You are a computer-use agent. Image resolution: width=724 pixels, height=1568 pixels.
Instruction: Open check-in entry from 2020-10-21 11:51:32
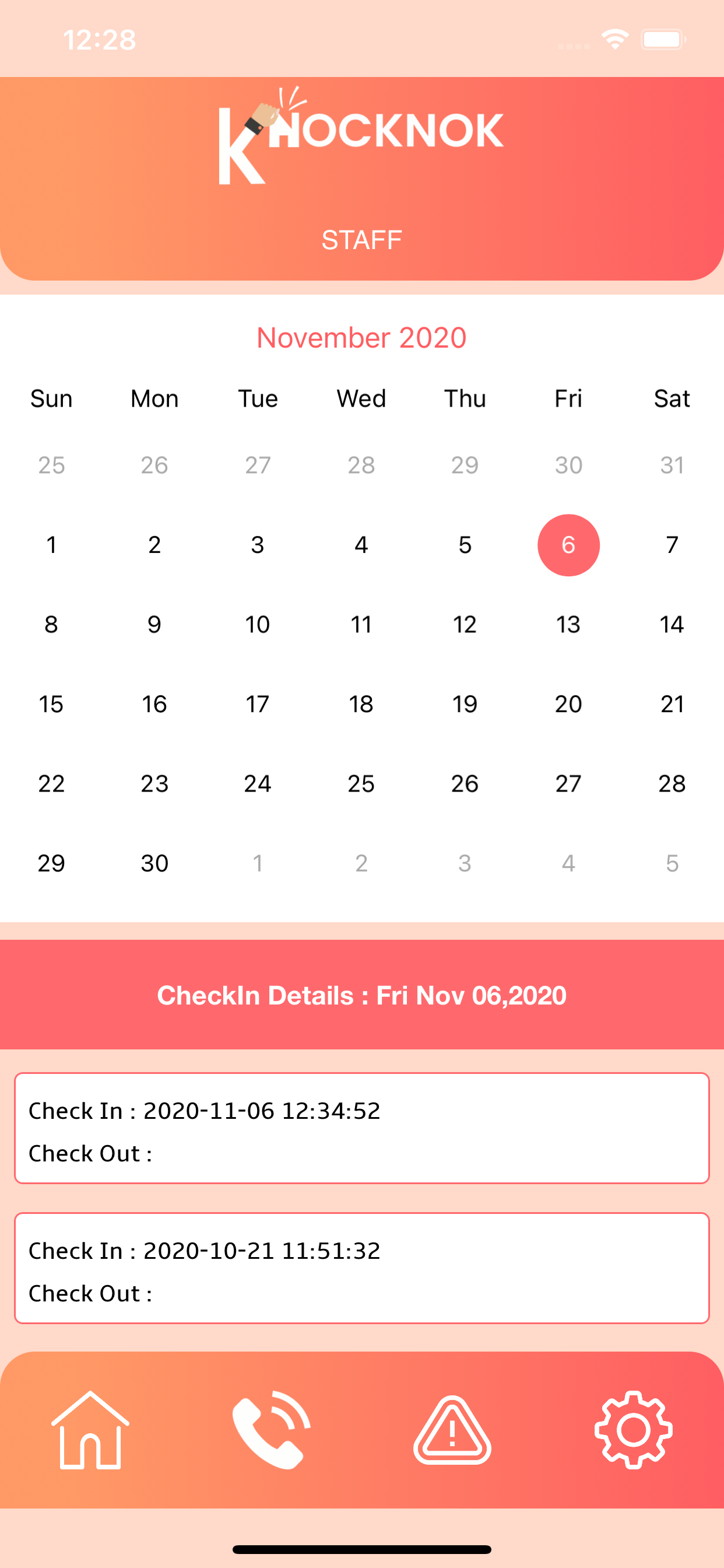(362, 1269)
